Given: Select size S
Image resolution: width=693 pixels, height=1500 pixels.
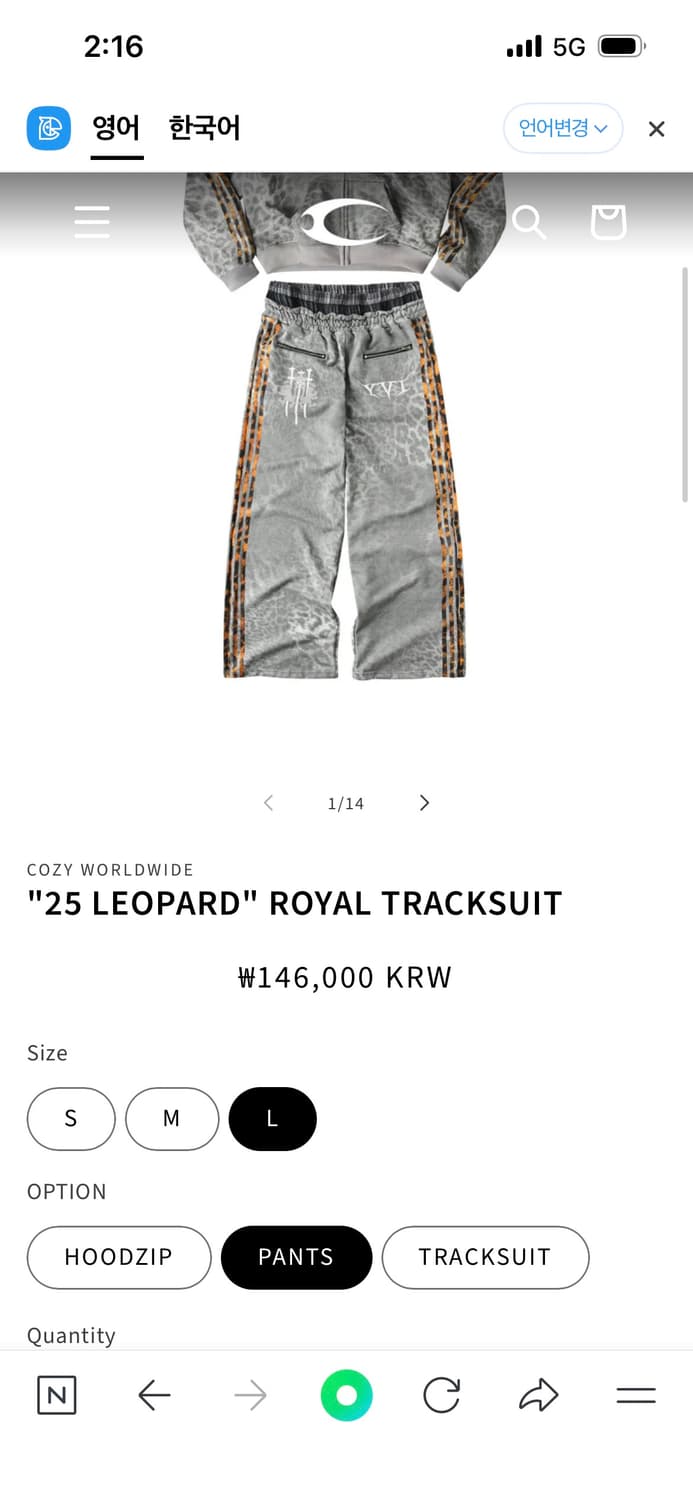Looking at the screenshot, I should click(71, 1118).
